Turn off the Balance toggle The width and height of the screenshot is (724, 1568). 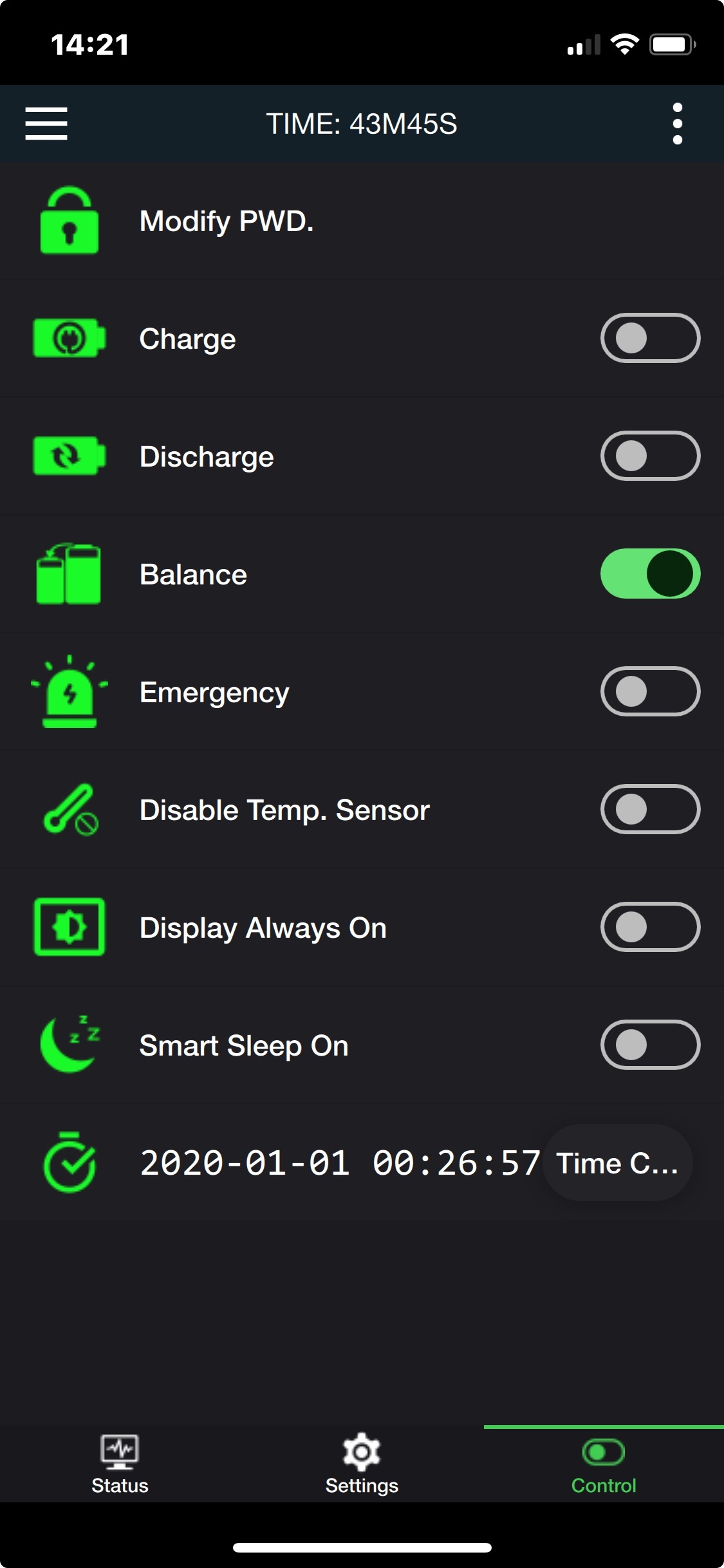pyautogui.click(x=650, y=574)
